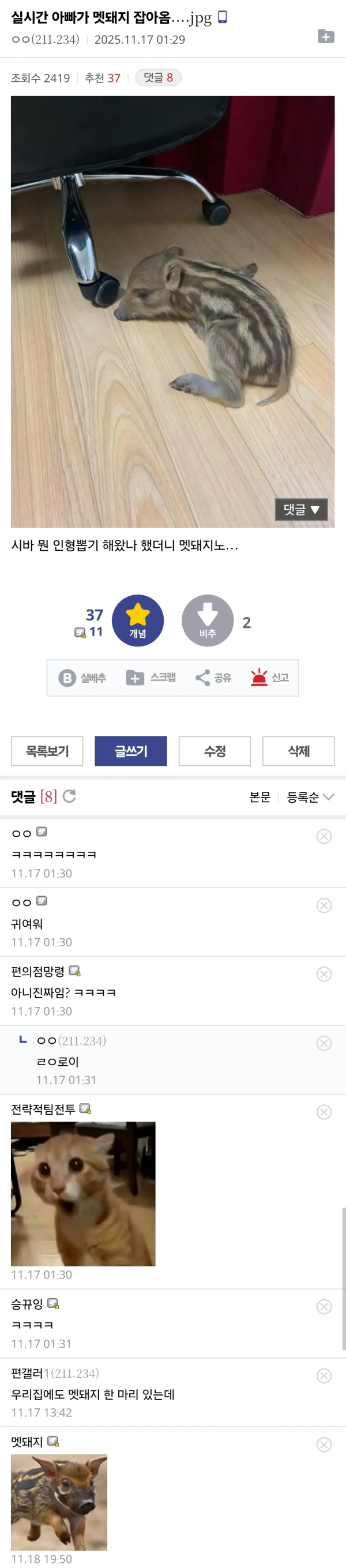346x1568 pixels.
Task: Share the post via 공유
Action: pos(213,678)
